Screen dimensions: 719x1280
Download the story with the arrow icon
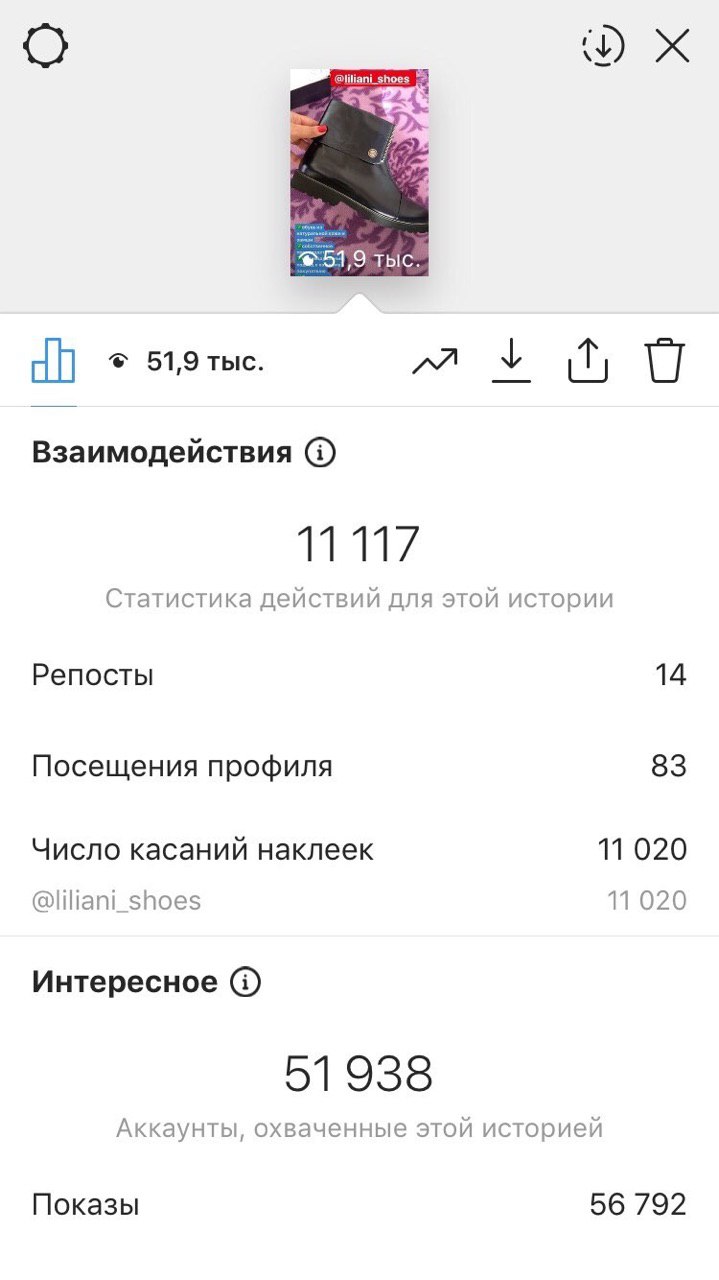pyautogui.click(x=511, y=360)
